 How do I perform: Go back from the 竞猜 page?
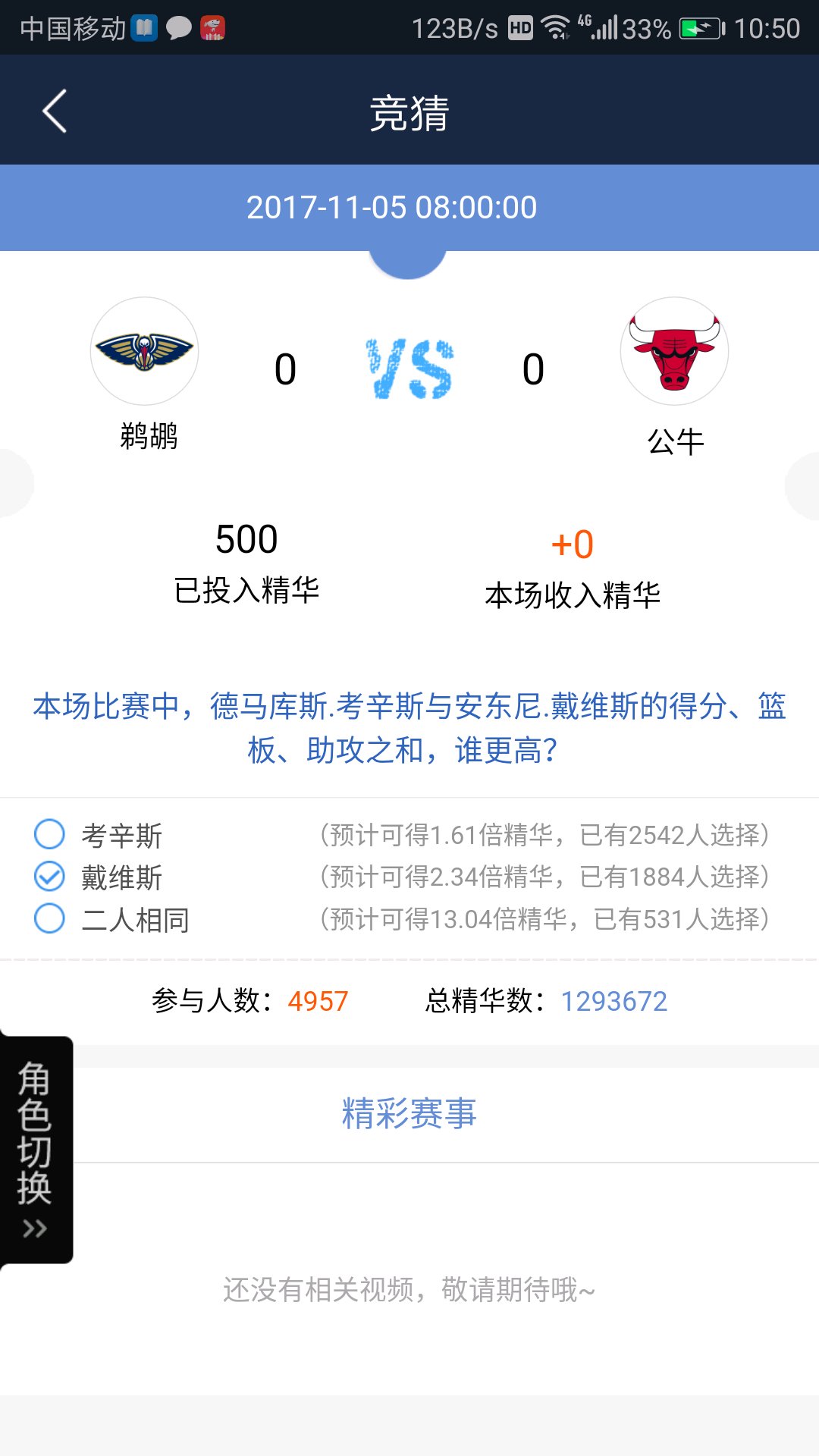pyautogui.click(x=55, y=111)
